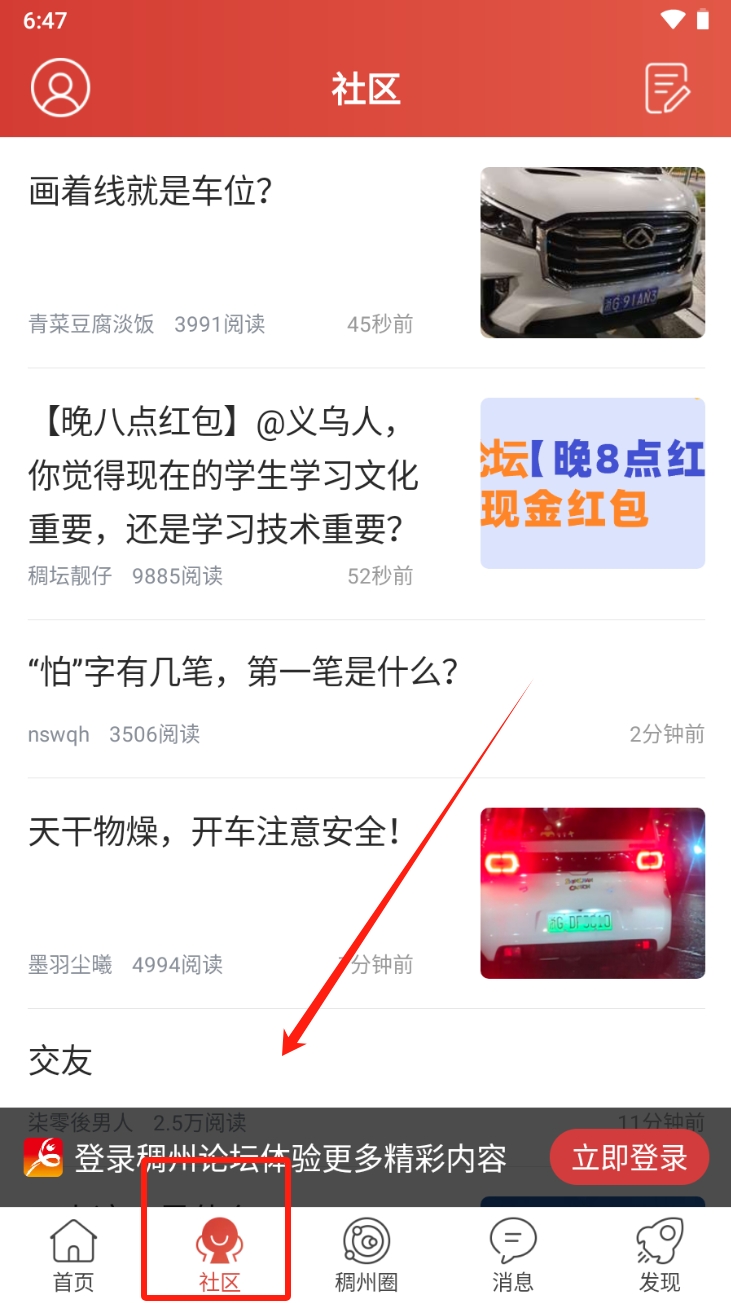This screenshot has height=1303, width=731.
Task: Open the 交友 post
Action: point(61,1061)
